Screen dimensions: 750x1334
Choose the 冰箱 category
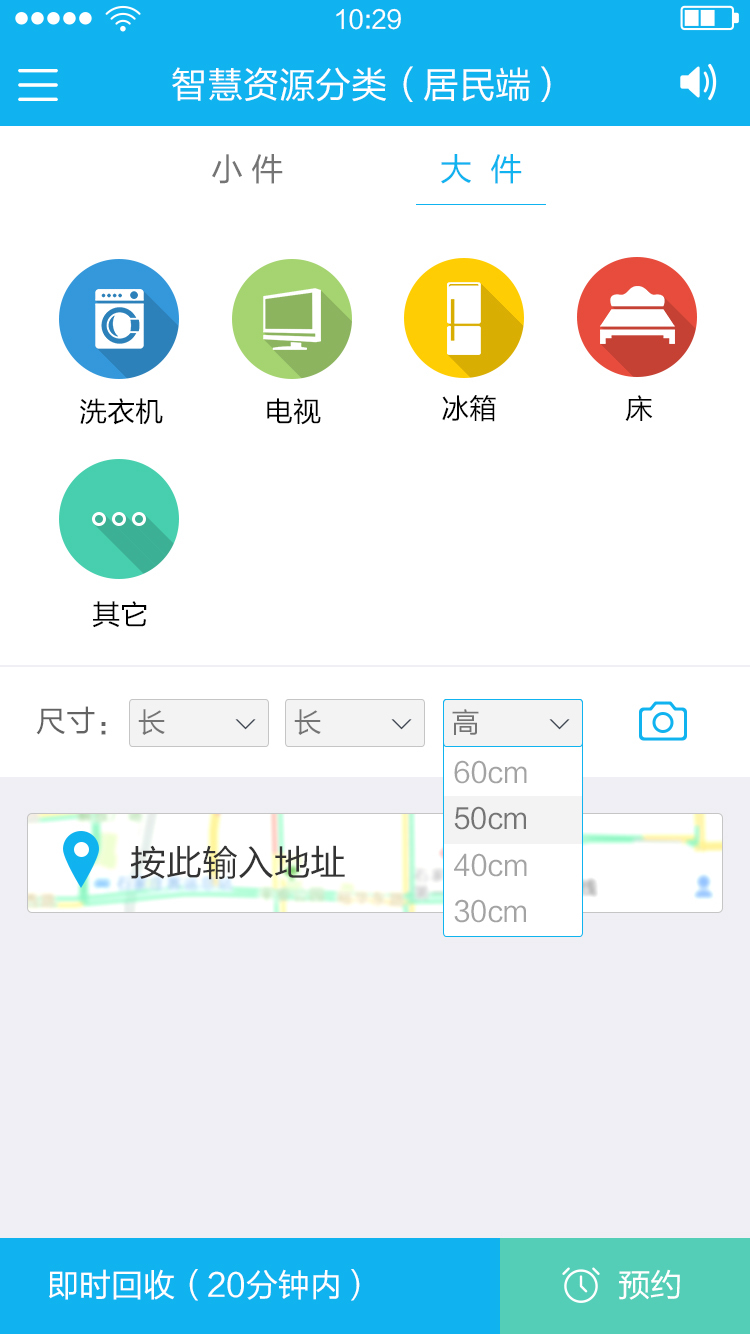coord(464,318)
